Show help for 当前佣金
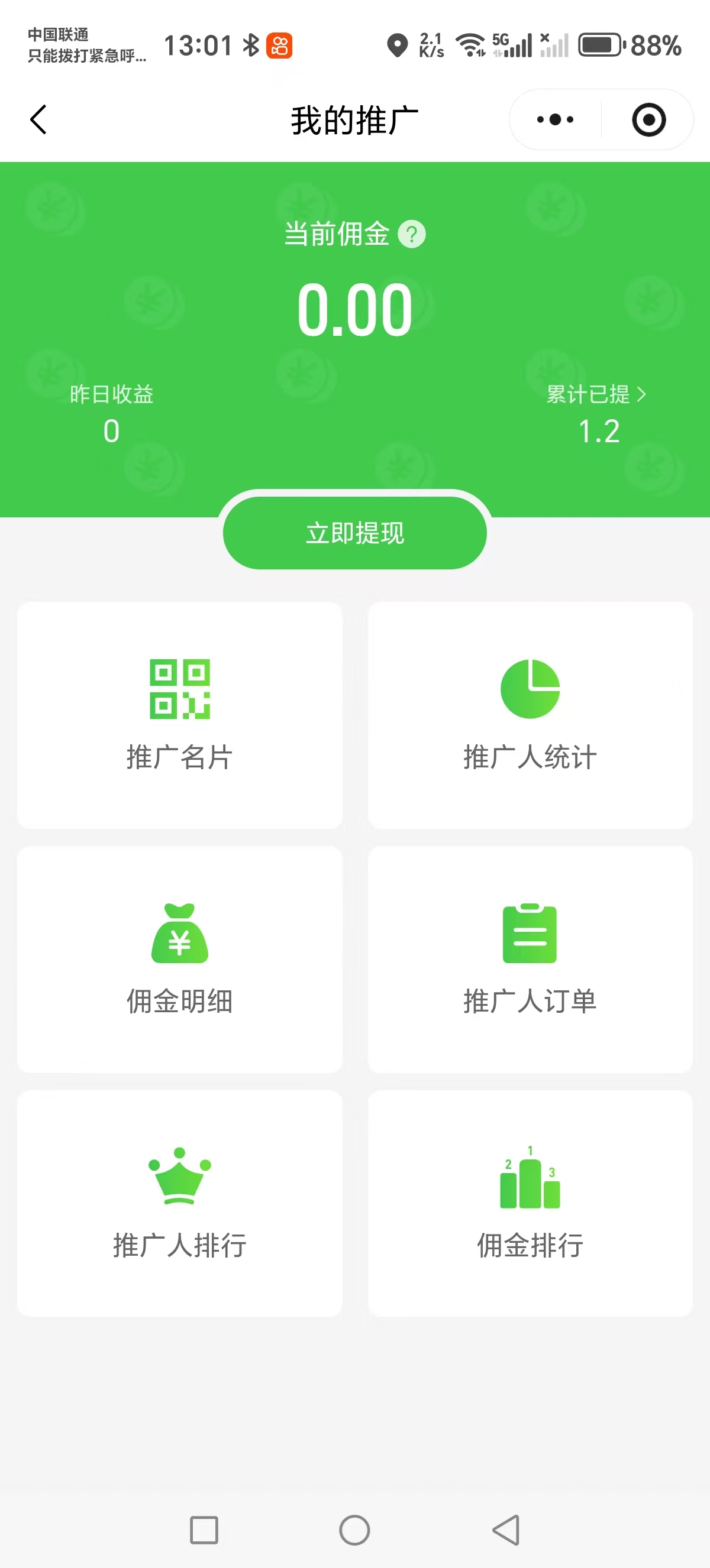 412,234
